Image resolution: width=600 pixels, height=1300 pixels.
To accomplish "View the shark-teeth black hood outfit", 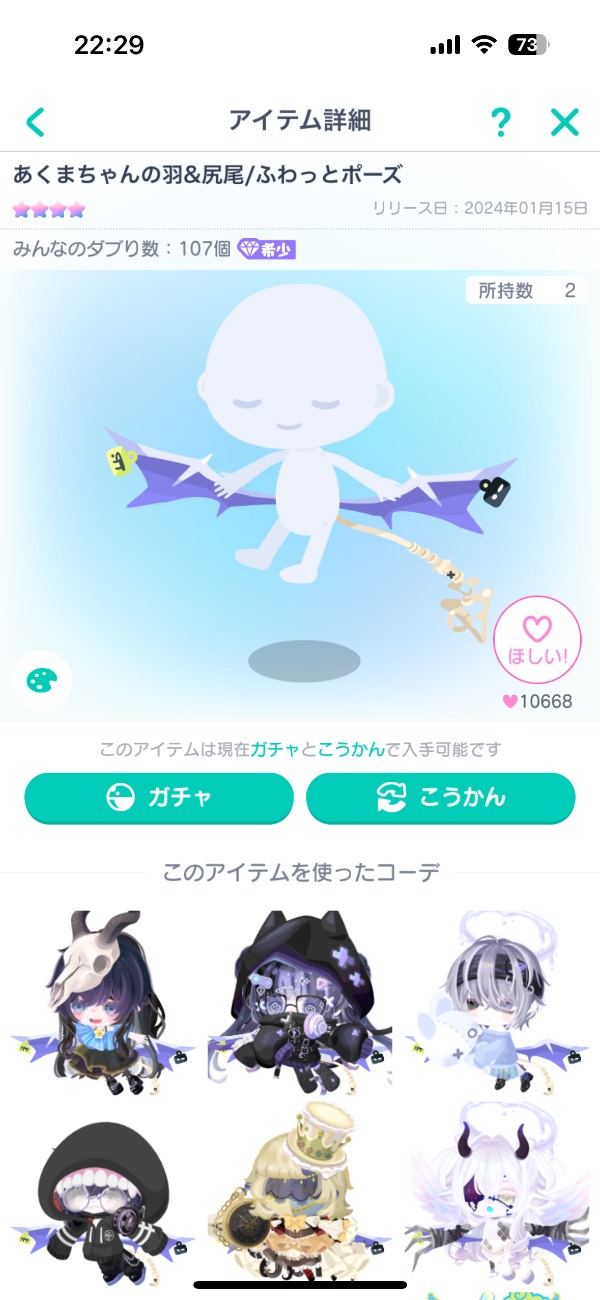I will coord(100,1190).
